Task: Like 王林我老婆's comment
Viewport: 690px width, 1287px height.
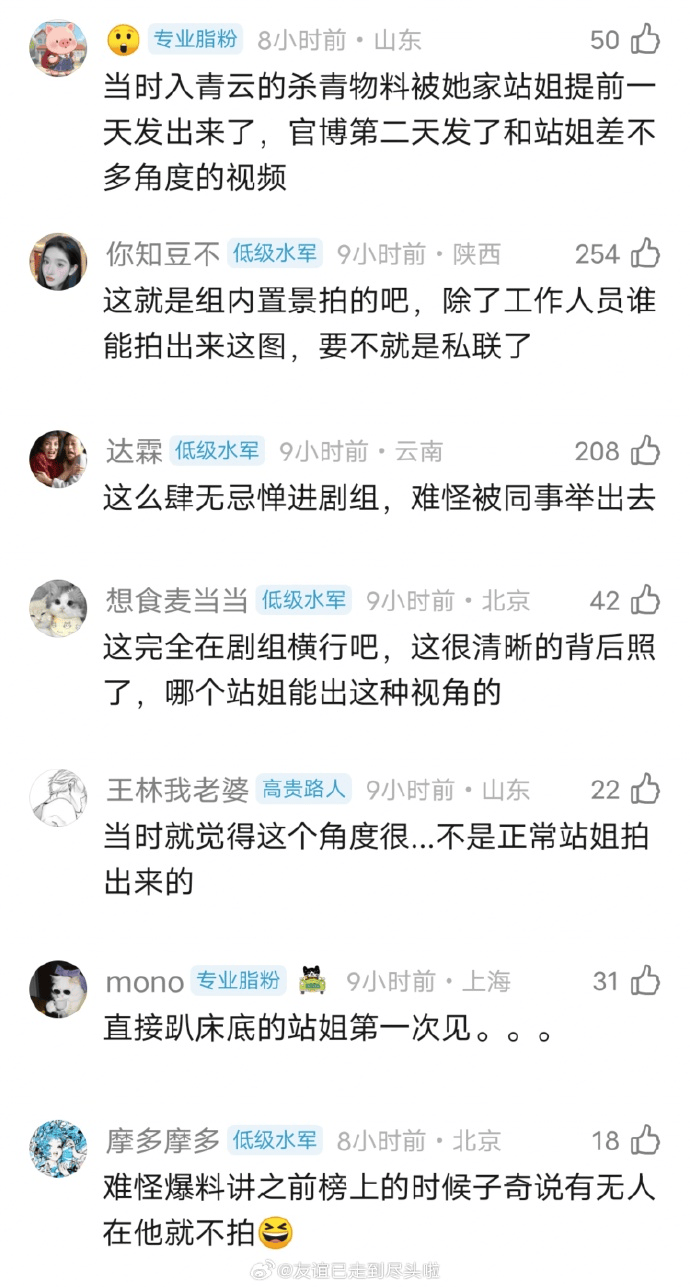Action: point(645,790)
